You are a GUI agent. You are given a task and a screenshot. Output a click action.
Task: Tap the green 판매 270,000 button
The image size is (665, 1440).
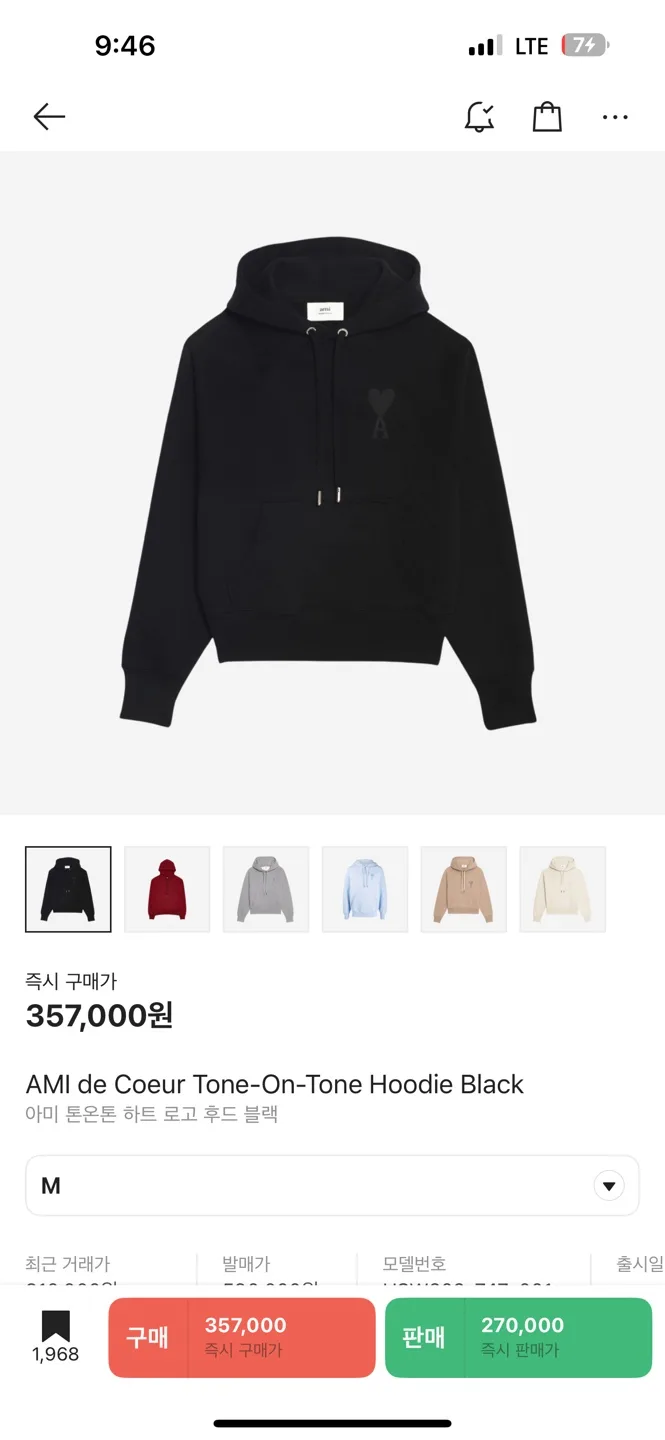[518, 1337]
